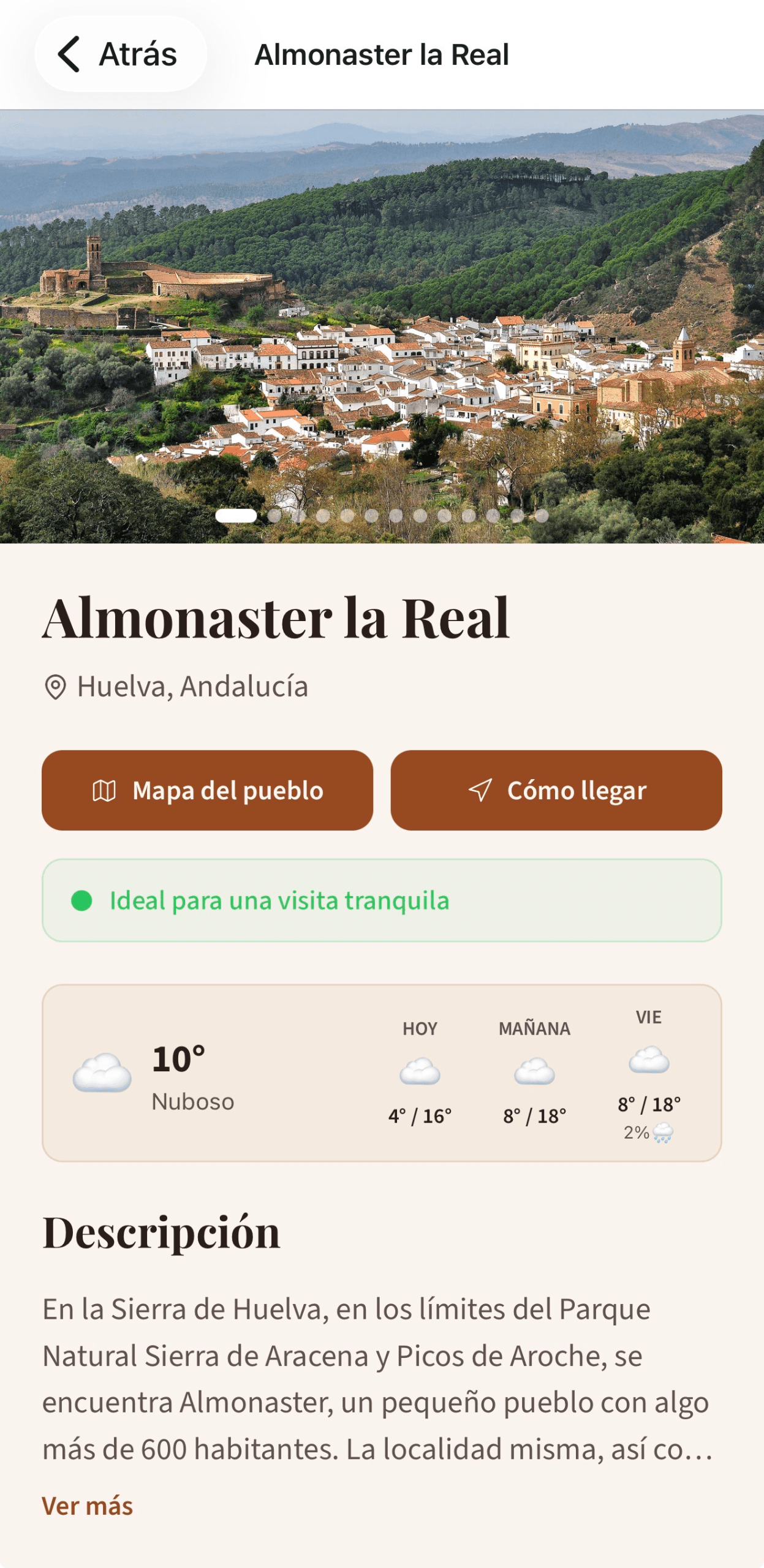Go back with the Atrás button
This screenshot has height=1568, width=764.
click(x=121, y=54)
